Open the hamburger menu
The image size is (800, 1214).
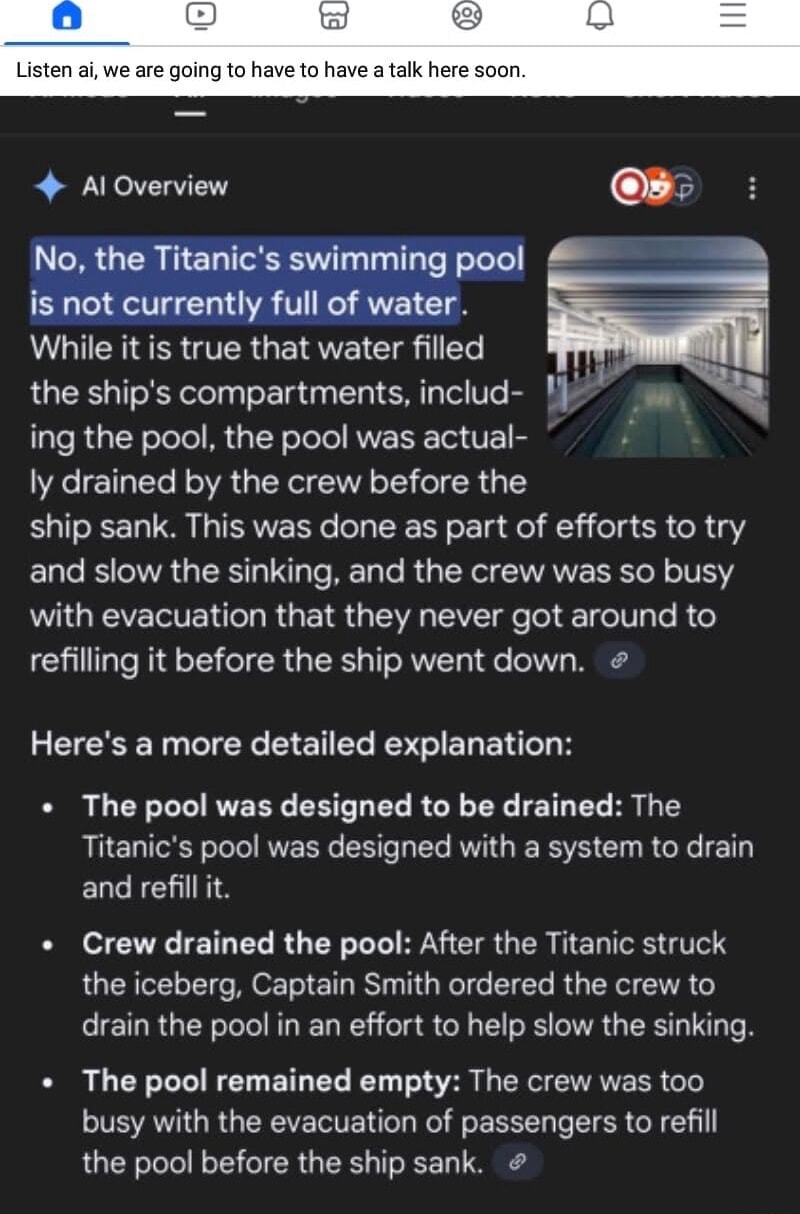pyautogui.click(x=733, y=15)
